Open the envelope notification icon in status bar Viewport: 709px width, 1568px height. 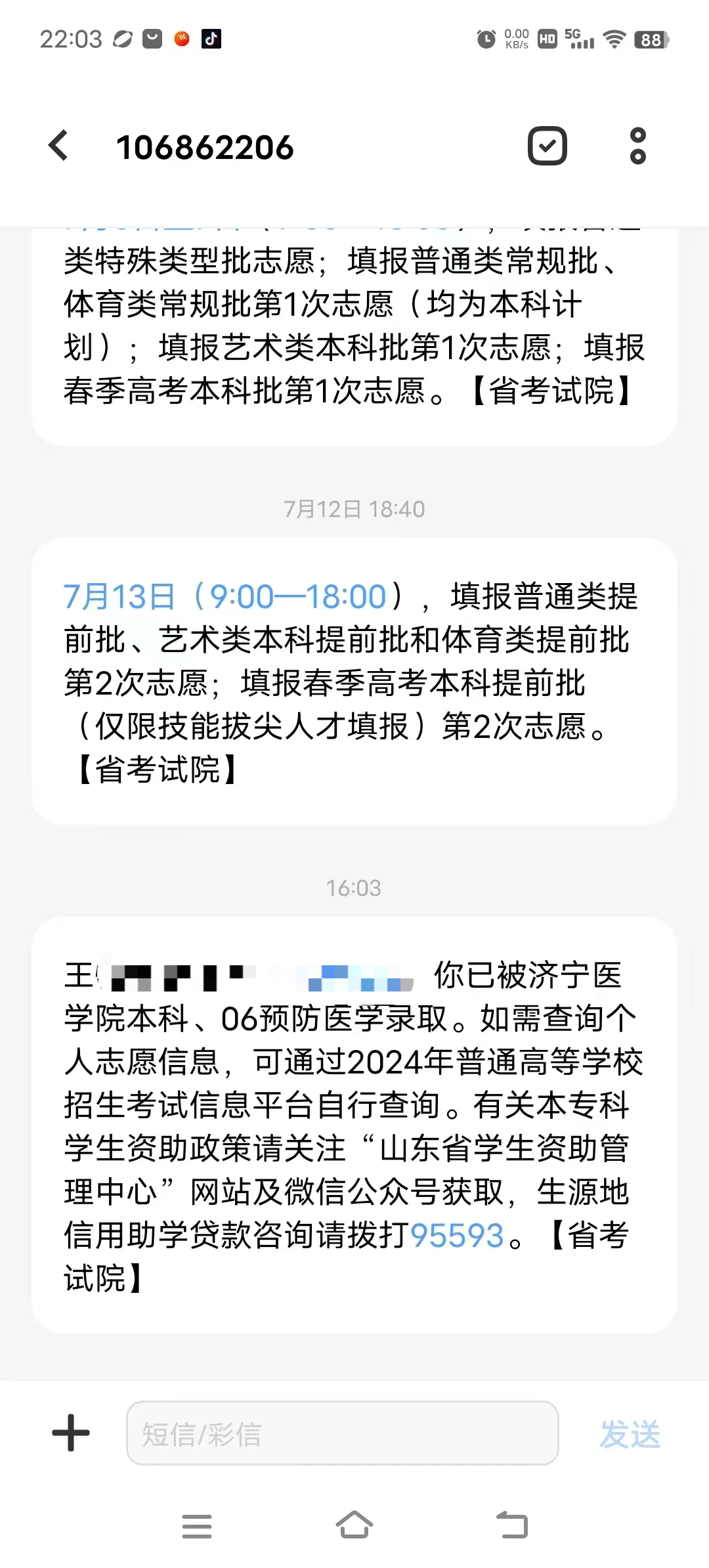[x=152, y=38]
